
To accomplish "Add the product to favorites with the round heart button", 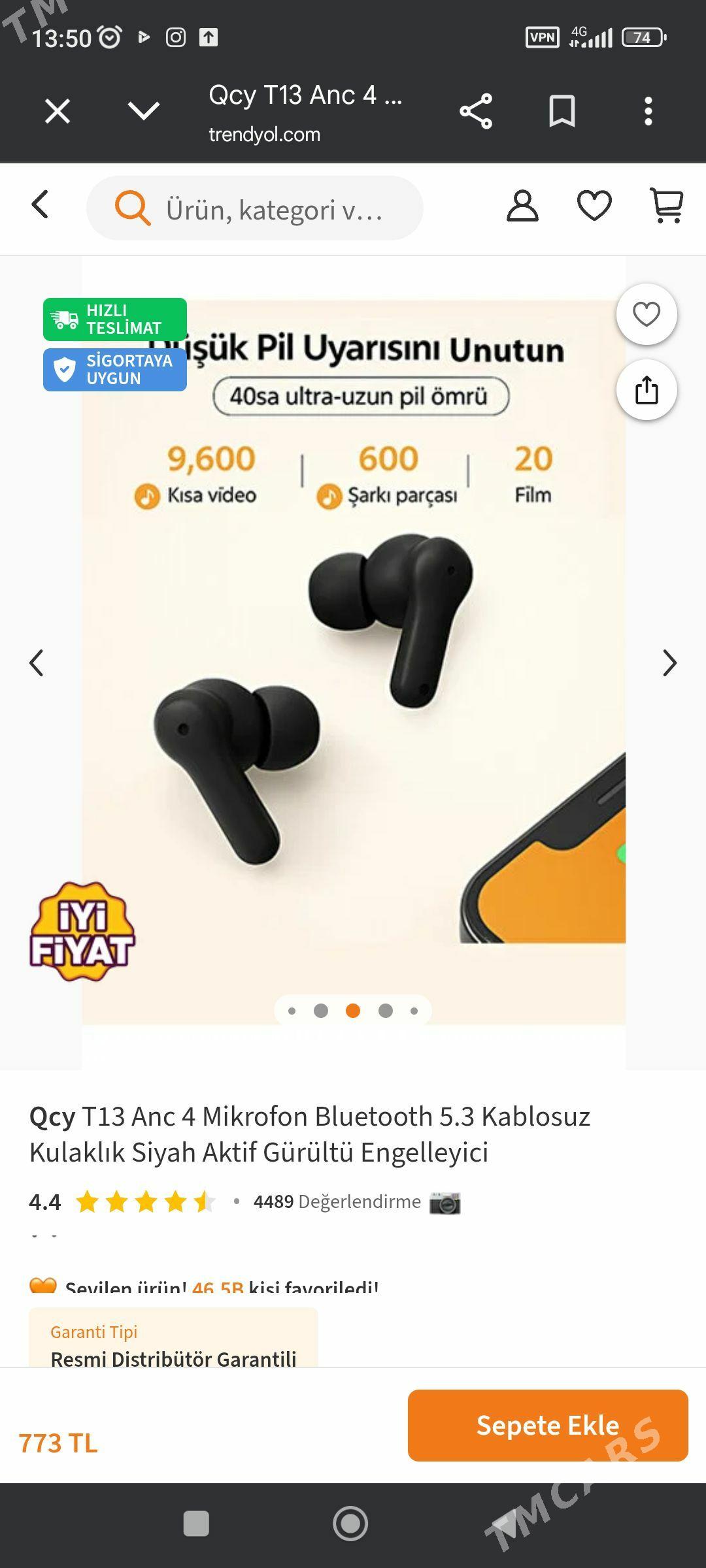I will [x=647, y=315].
